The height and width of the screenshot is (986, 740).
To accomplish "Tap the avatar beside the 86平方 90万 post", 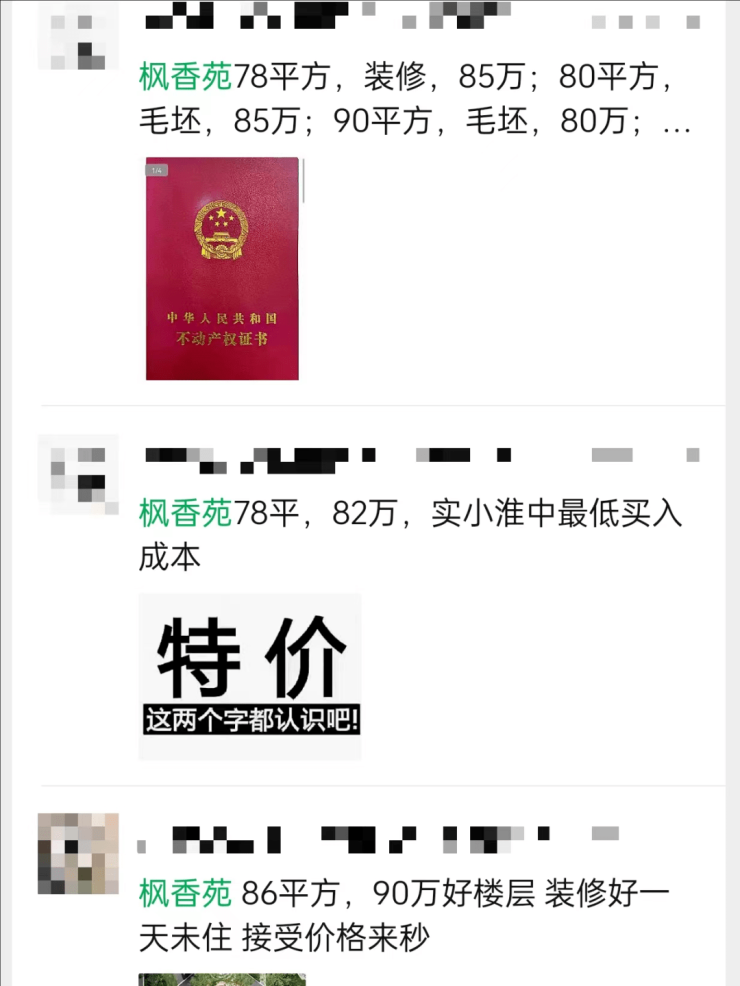I will 78,853.
